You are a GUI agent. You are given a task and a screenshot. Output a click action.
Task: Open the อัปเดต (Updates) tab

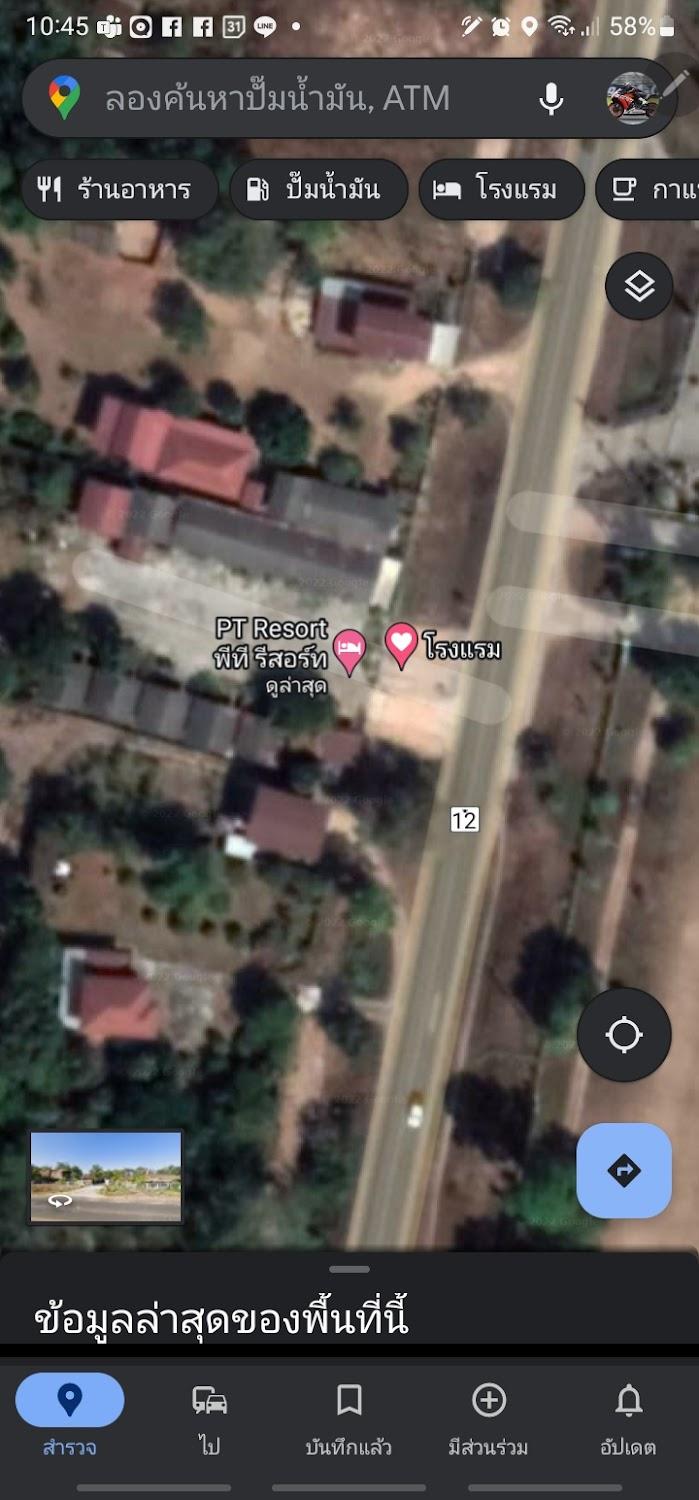pyautogui.click(x=628, y=1414)
